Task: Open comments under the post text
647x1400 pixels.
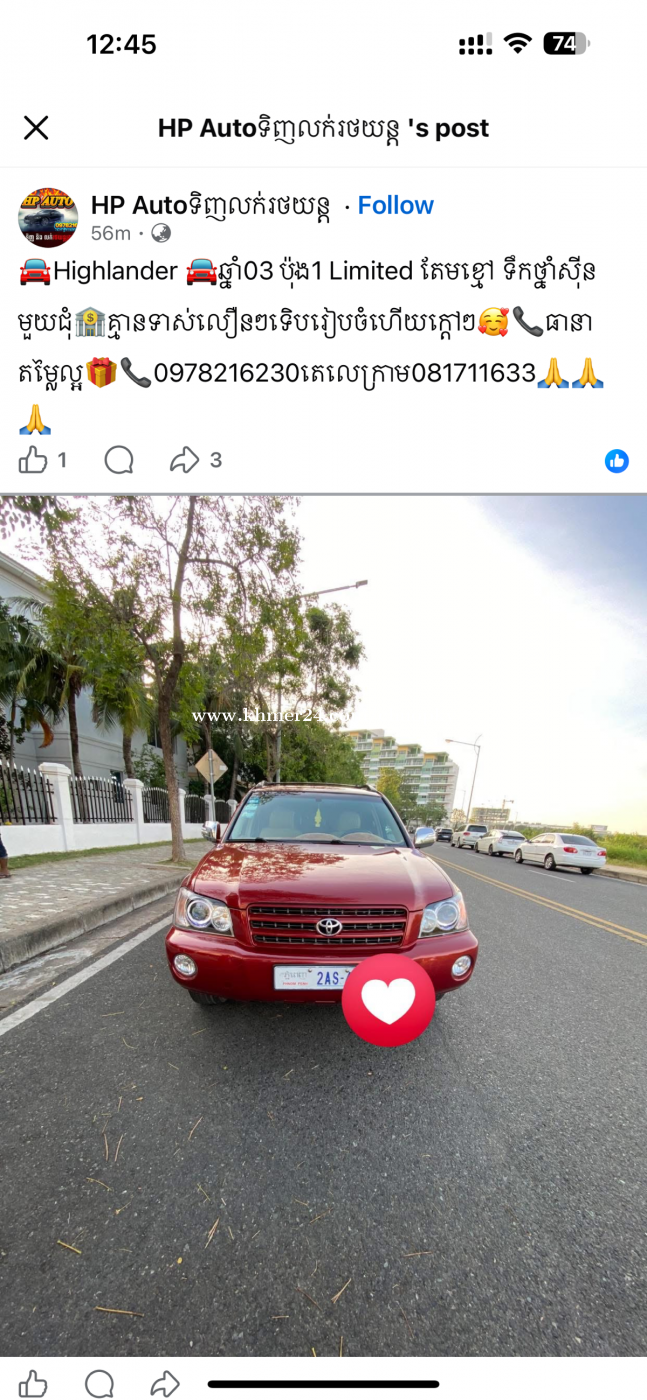Action: 119,460
